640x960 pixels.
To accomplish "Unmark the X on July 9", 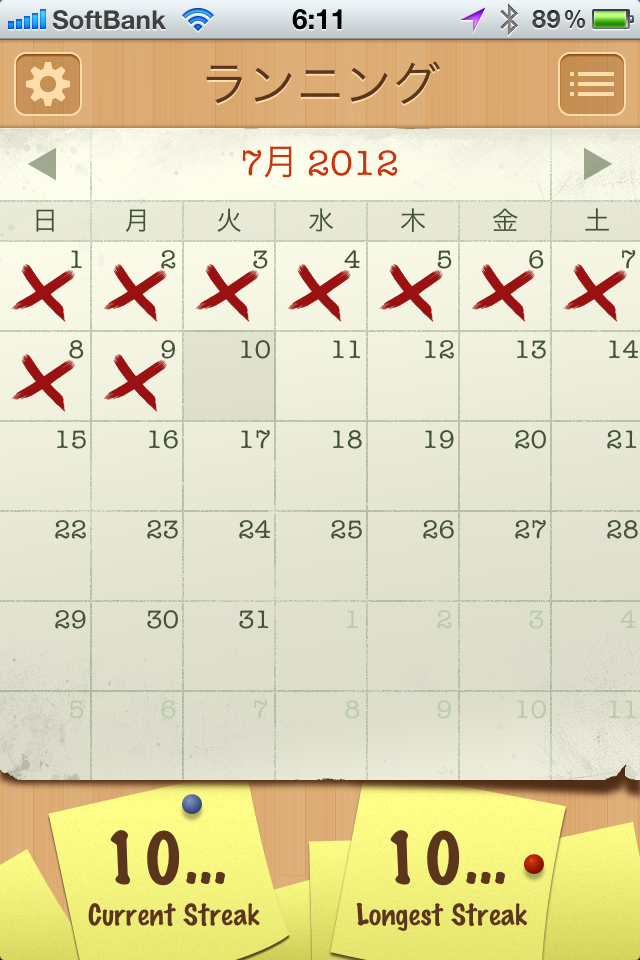I will pos(137,377).
